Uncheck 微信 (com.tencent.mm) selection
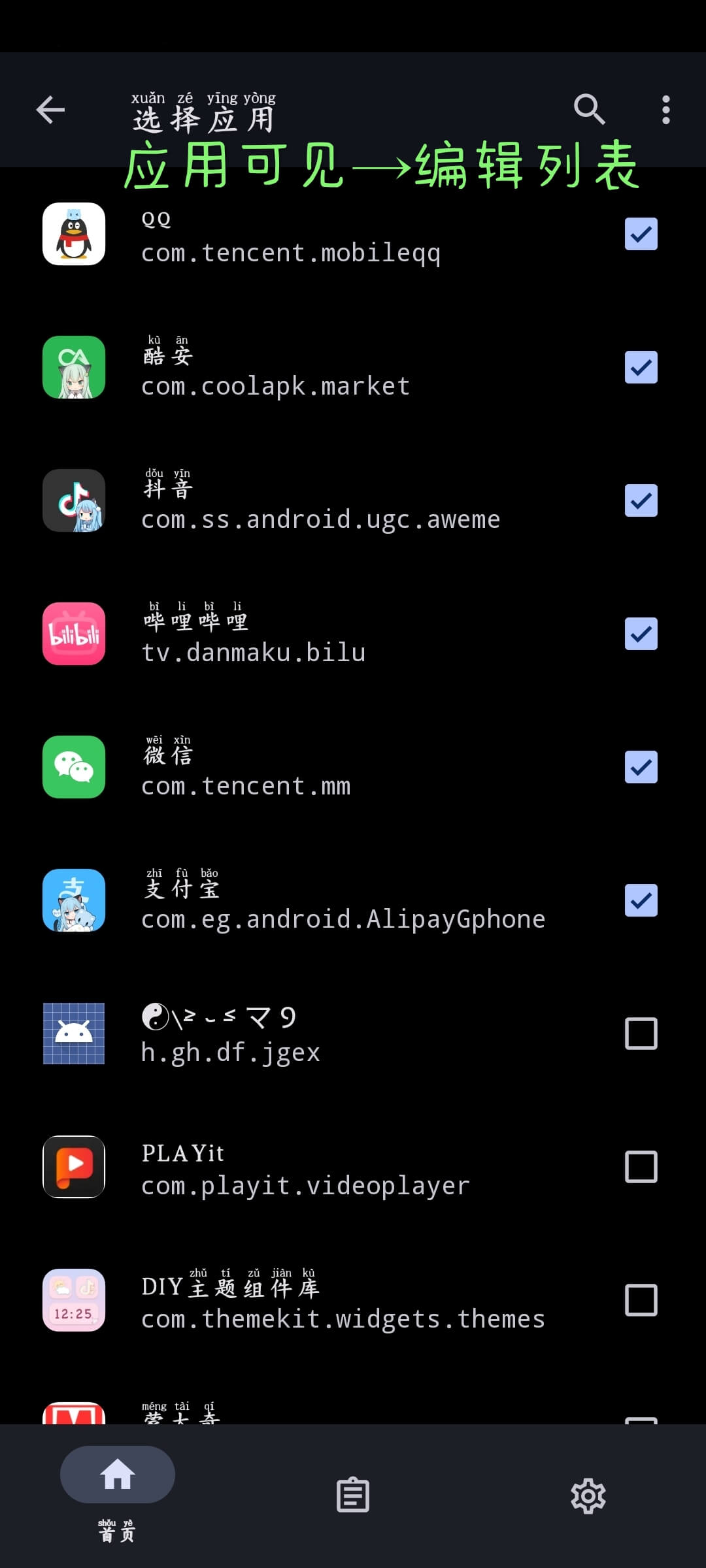The width and height of the screenshot is (706, 1568). coord(640,767)
